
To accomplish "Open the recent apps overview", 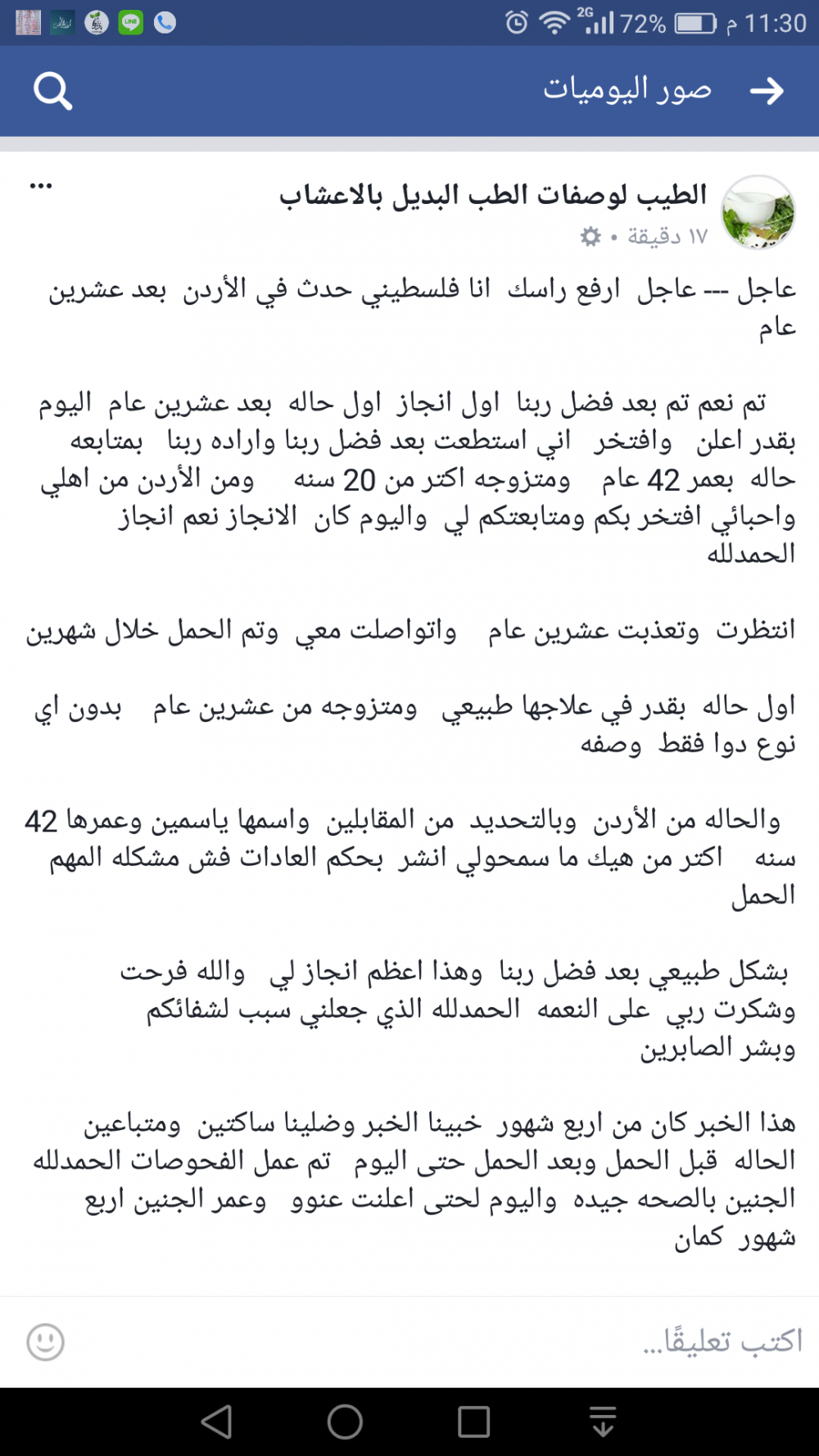I will pyautogui.click(x=473, y=1422).
